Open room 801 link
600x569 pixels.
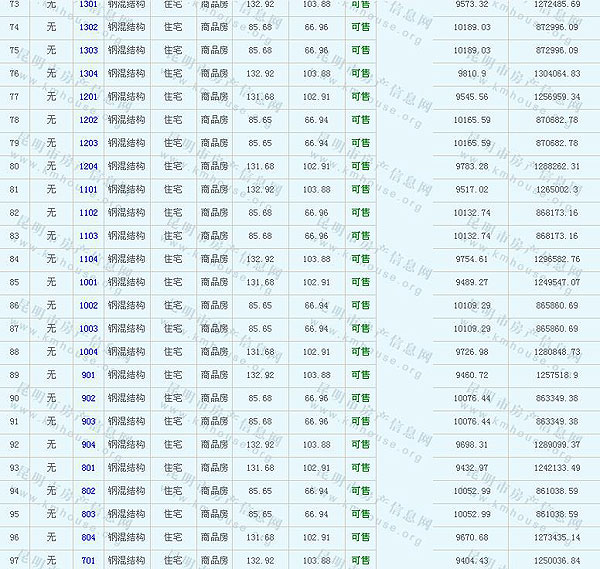pos(88,468)
